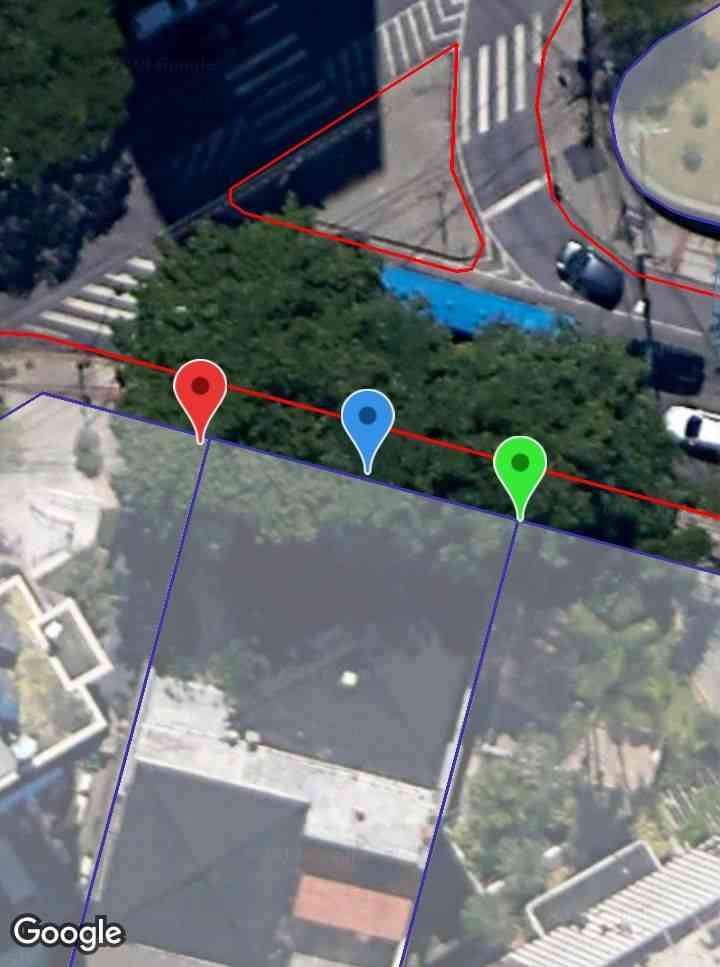Select the blue map marker

[368, 421]
